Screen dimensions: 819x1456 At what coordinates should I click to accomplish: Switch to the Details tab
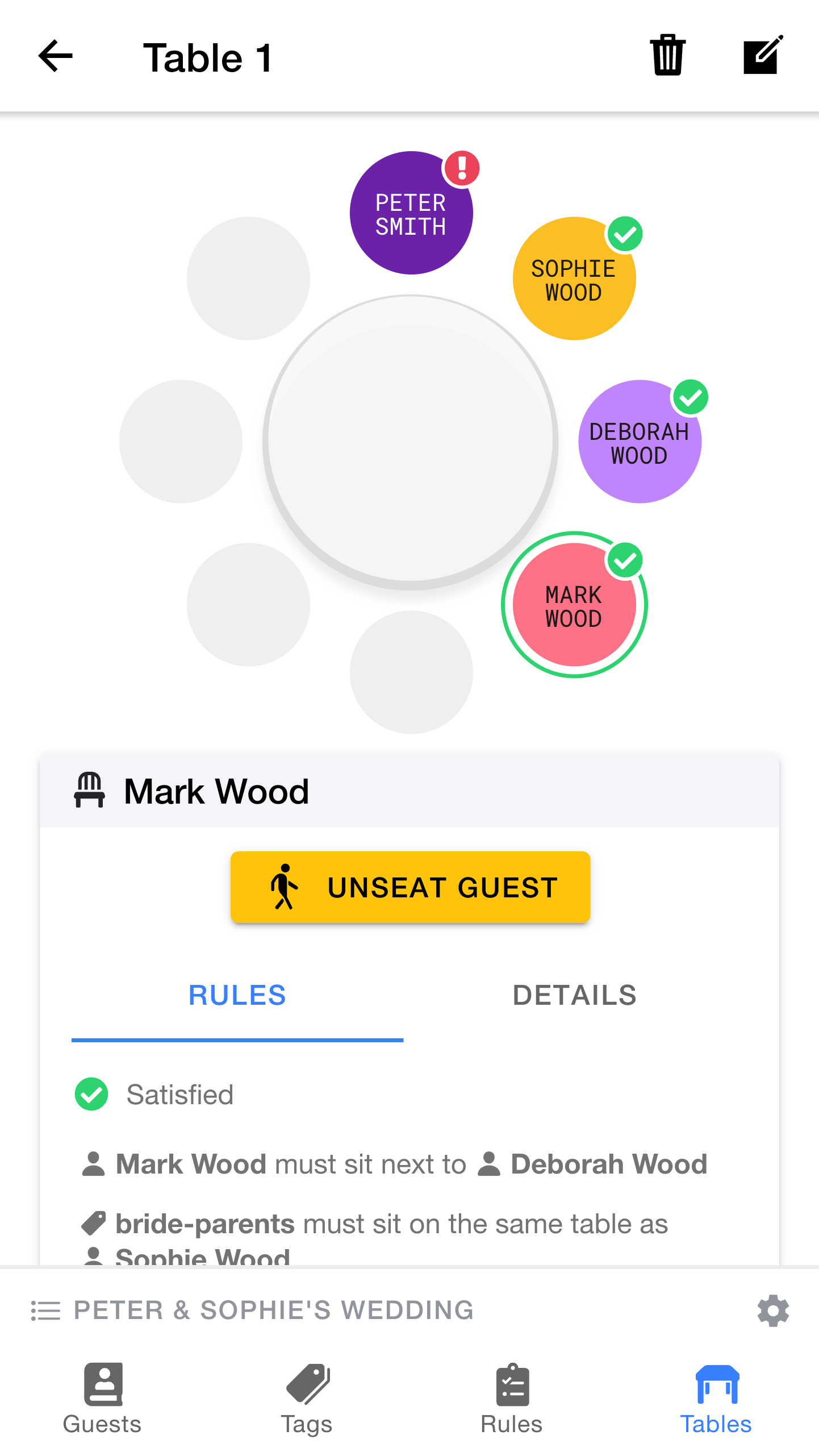tap(574, 996)
